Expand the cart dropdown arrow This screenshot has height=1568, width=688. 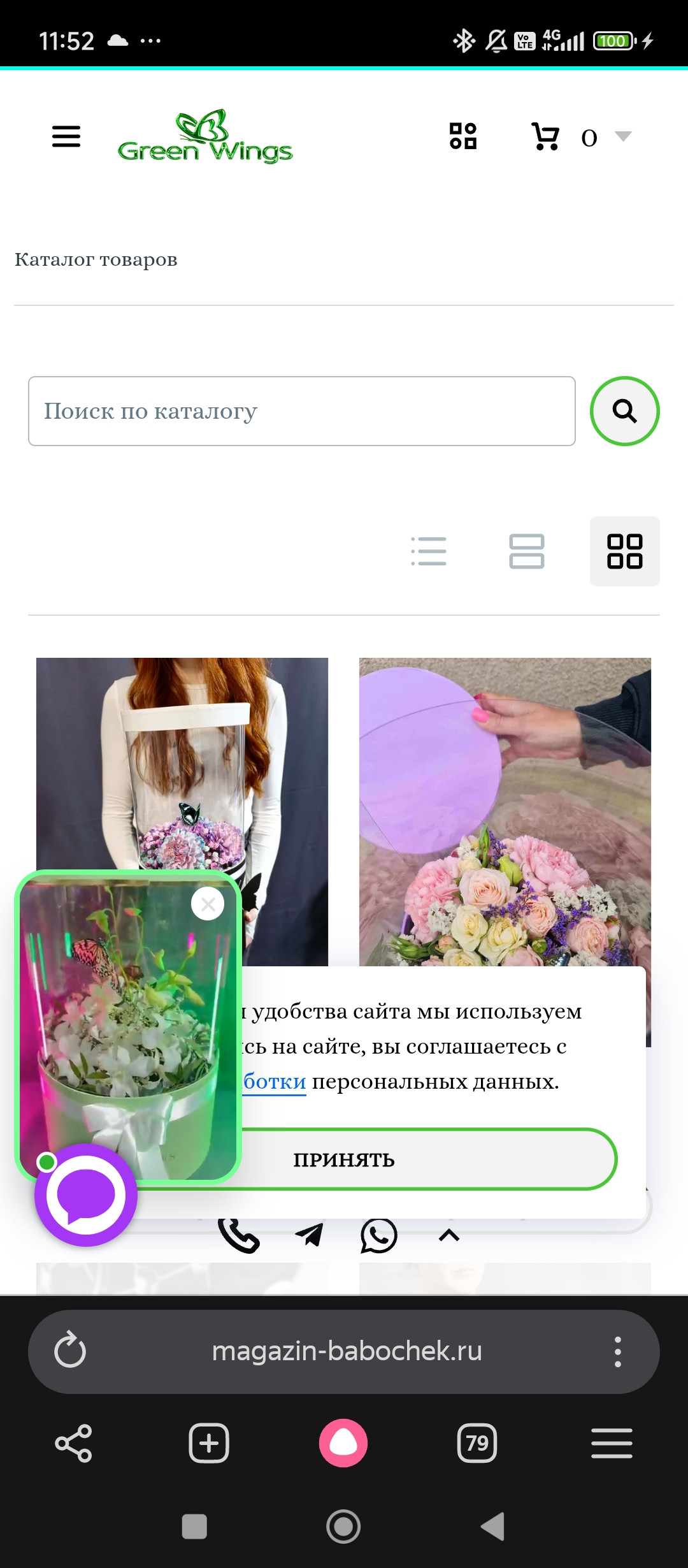pos(623,136)
